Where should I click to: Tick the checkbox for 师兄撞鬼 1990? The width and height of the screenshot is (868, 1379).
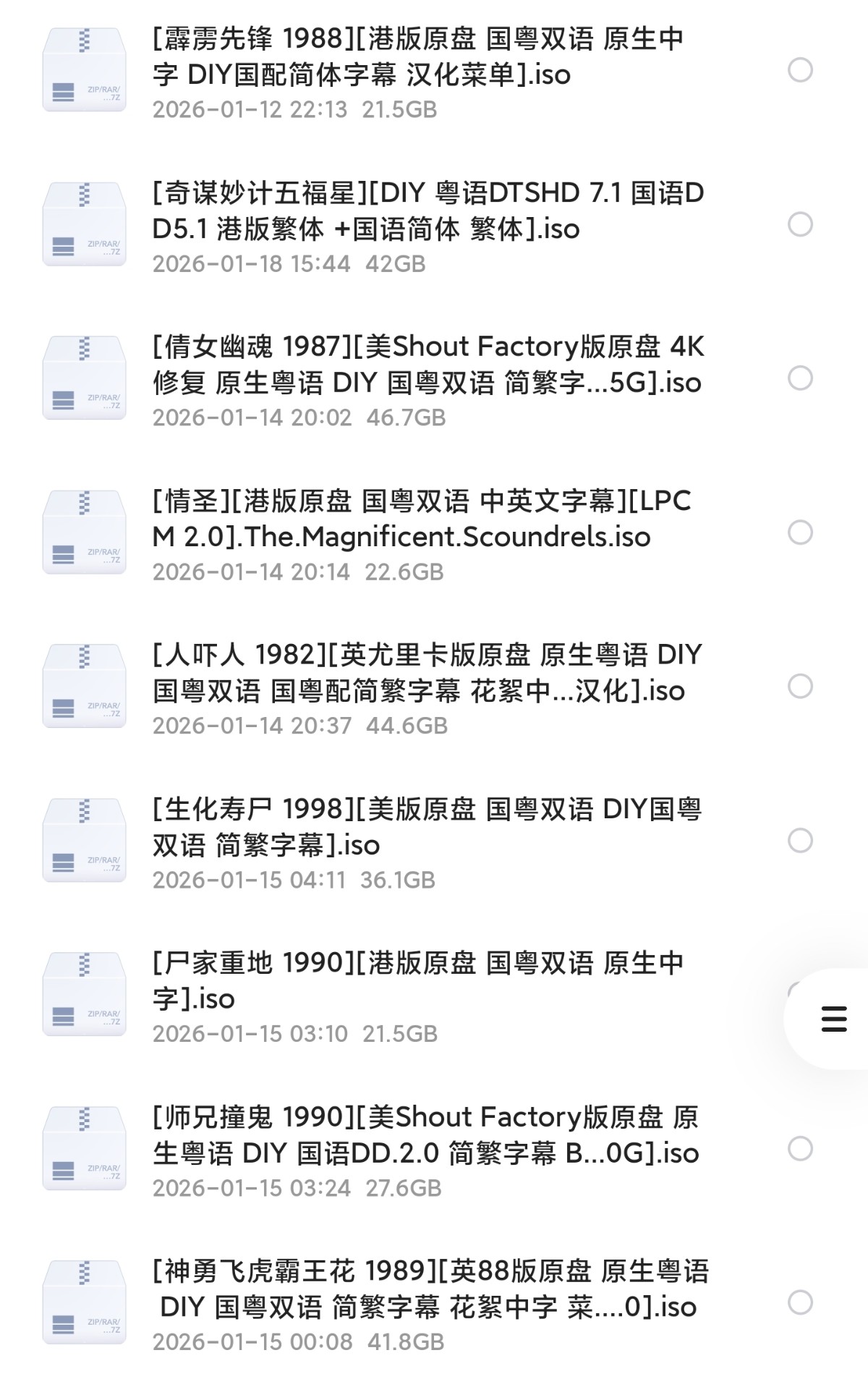[x=800, y=1149]
